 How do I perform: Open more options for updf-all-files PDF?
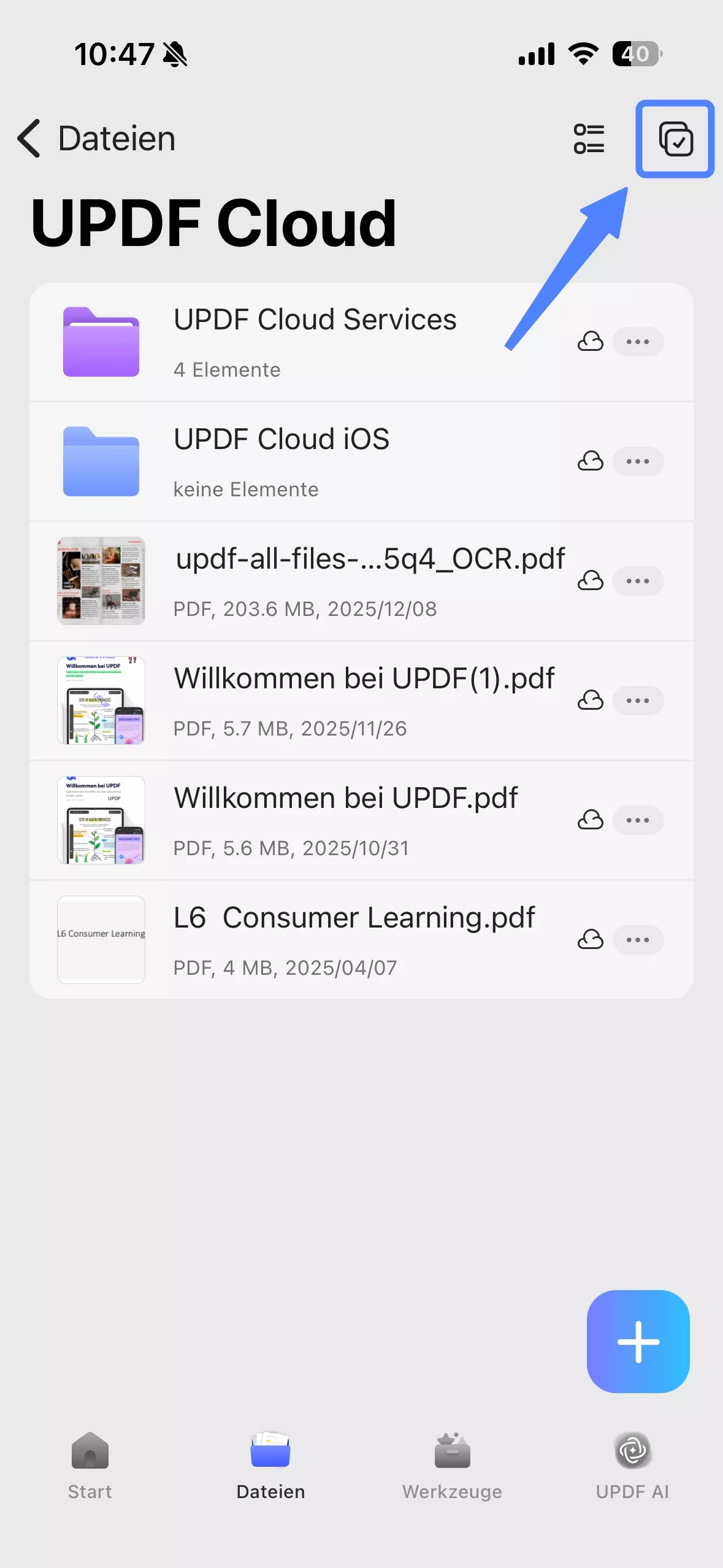tap(638, 580)
